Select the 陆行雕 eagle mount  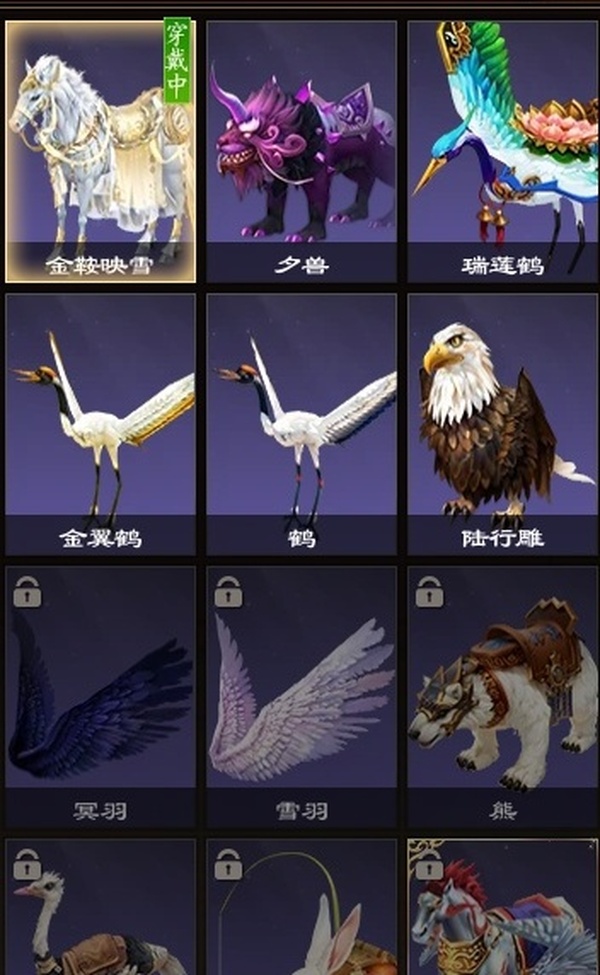(x=503, y=425)
